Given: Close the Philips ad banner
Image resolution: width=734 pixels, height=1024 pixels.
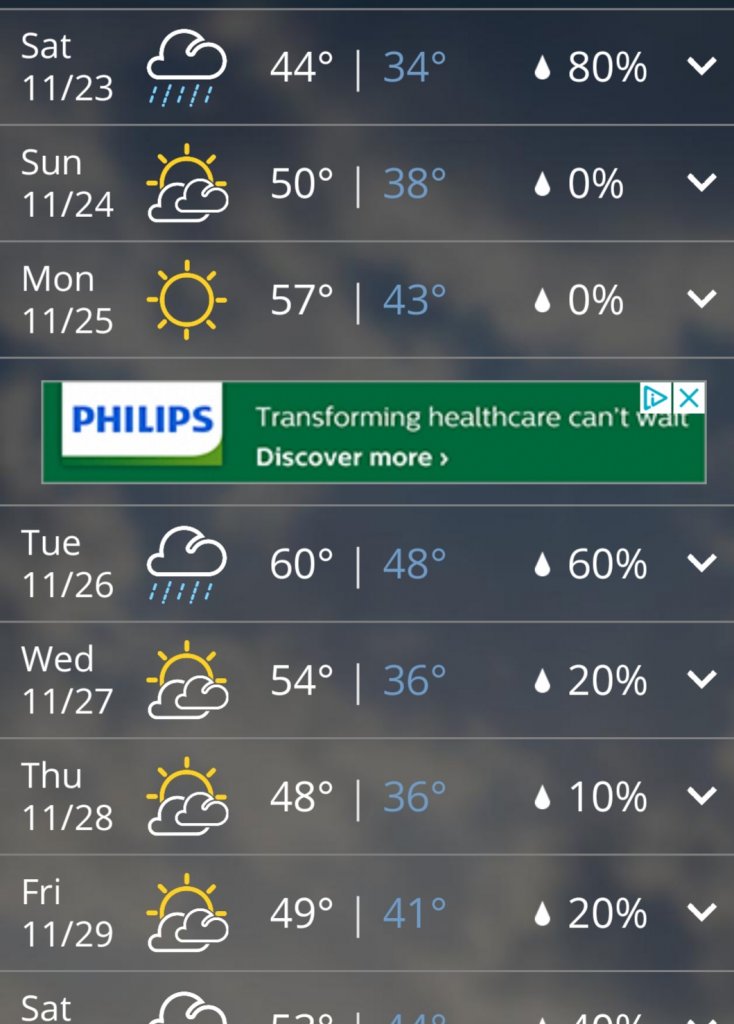Looking at the screenshot, I should [689, 398].
